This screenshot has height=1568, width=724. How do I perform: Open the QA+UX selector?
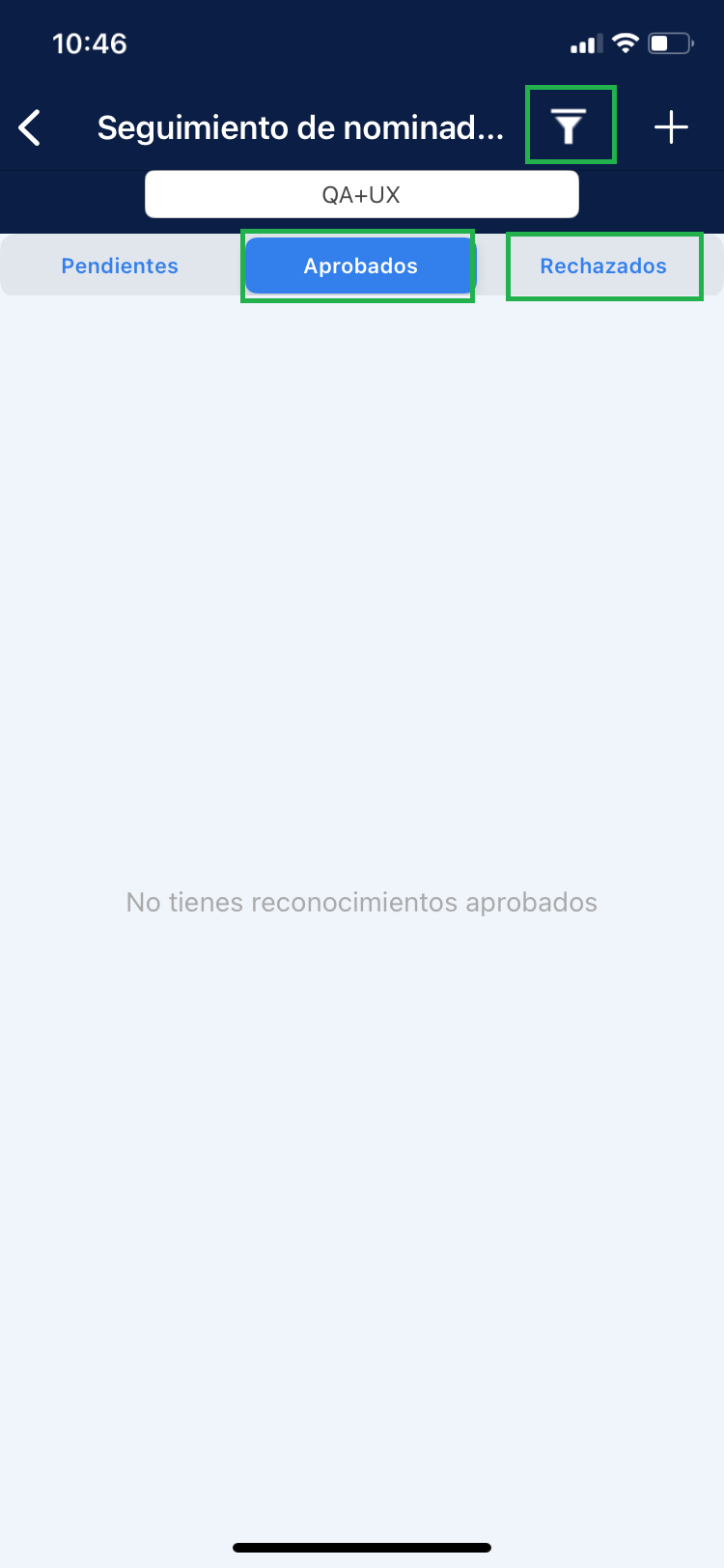tap(361, 195)
